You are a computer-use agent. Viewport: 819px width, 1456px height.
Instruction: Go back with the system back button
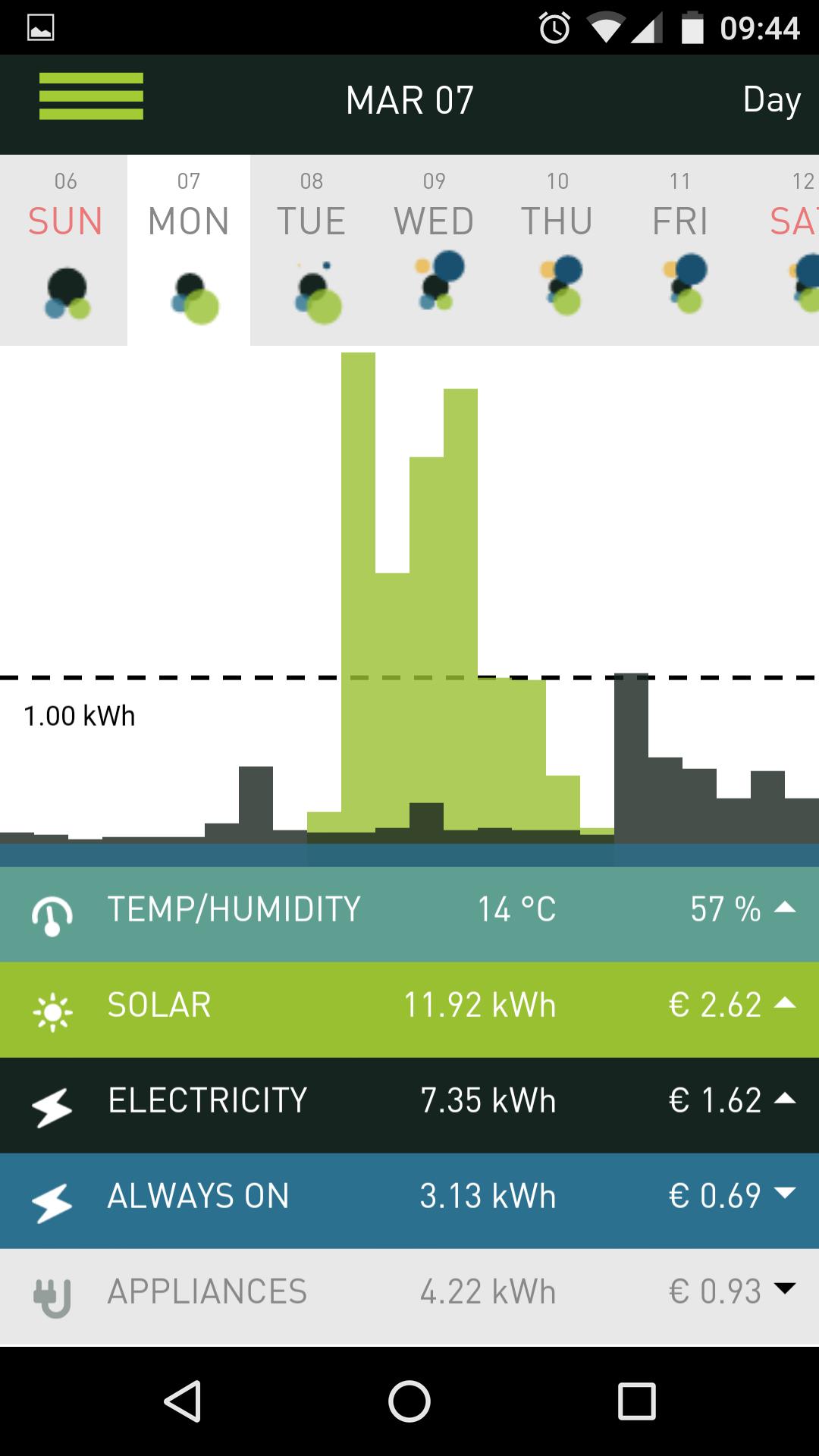click(x=182, y=1401)
